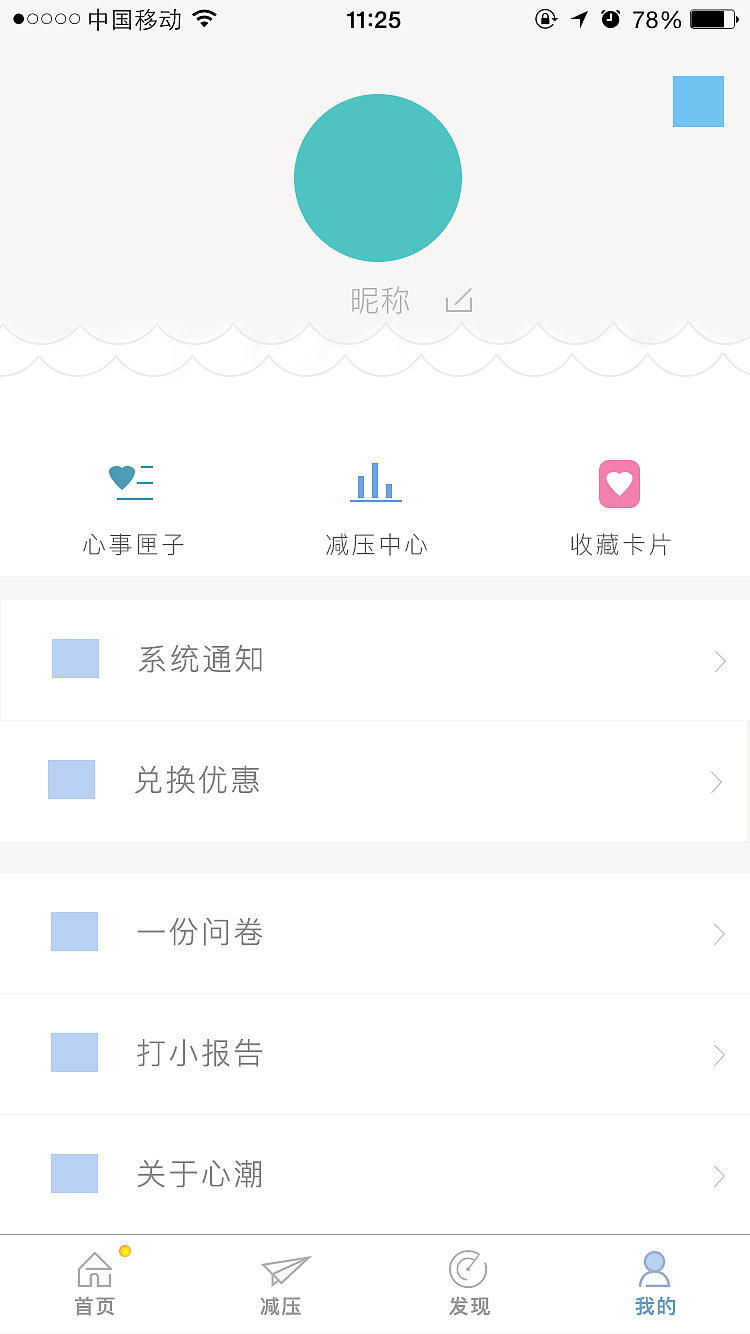Expand the 系统通知 row chevron
The height and width of the screenshot is (1334, 750).
[x=718, y=660]
